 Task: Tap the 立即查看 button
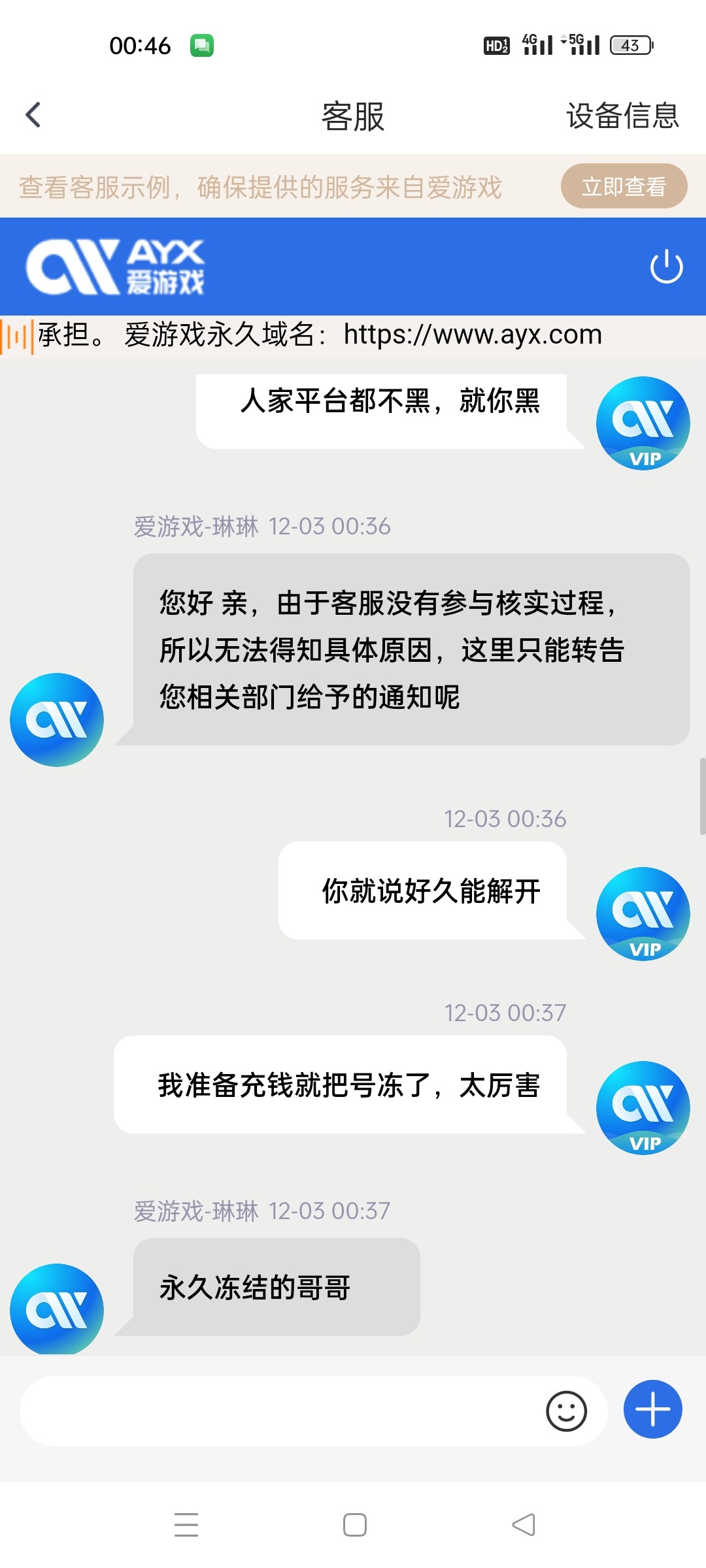coord(622,187)
